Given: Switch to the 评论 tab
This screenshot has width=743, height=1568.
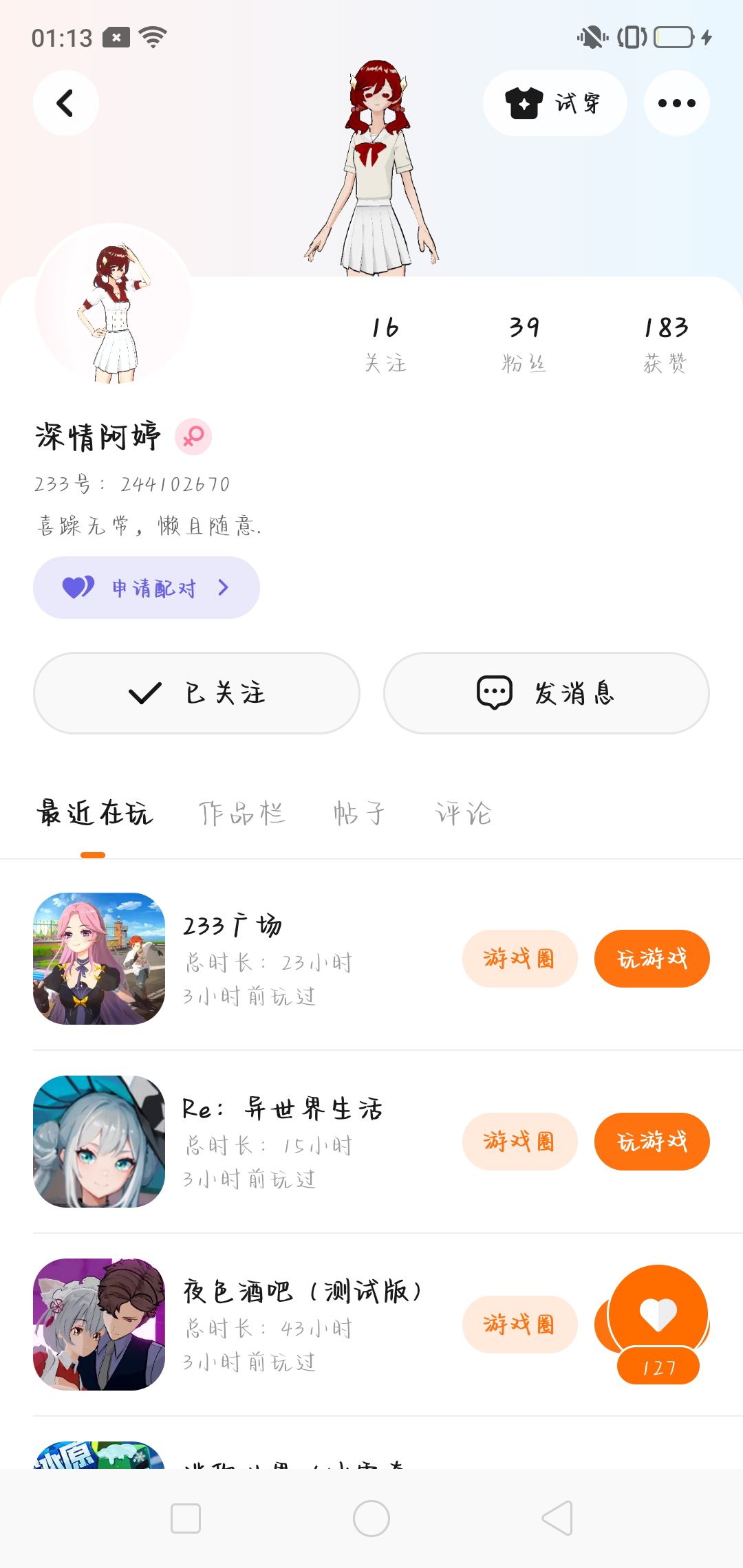Looking at the screenshot, I should [463, 814].
